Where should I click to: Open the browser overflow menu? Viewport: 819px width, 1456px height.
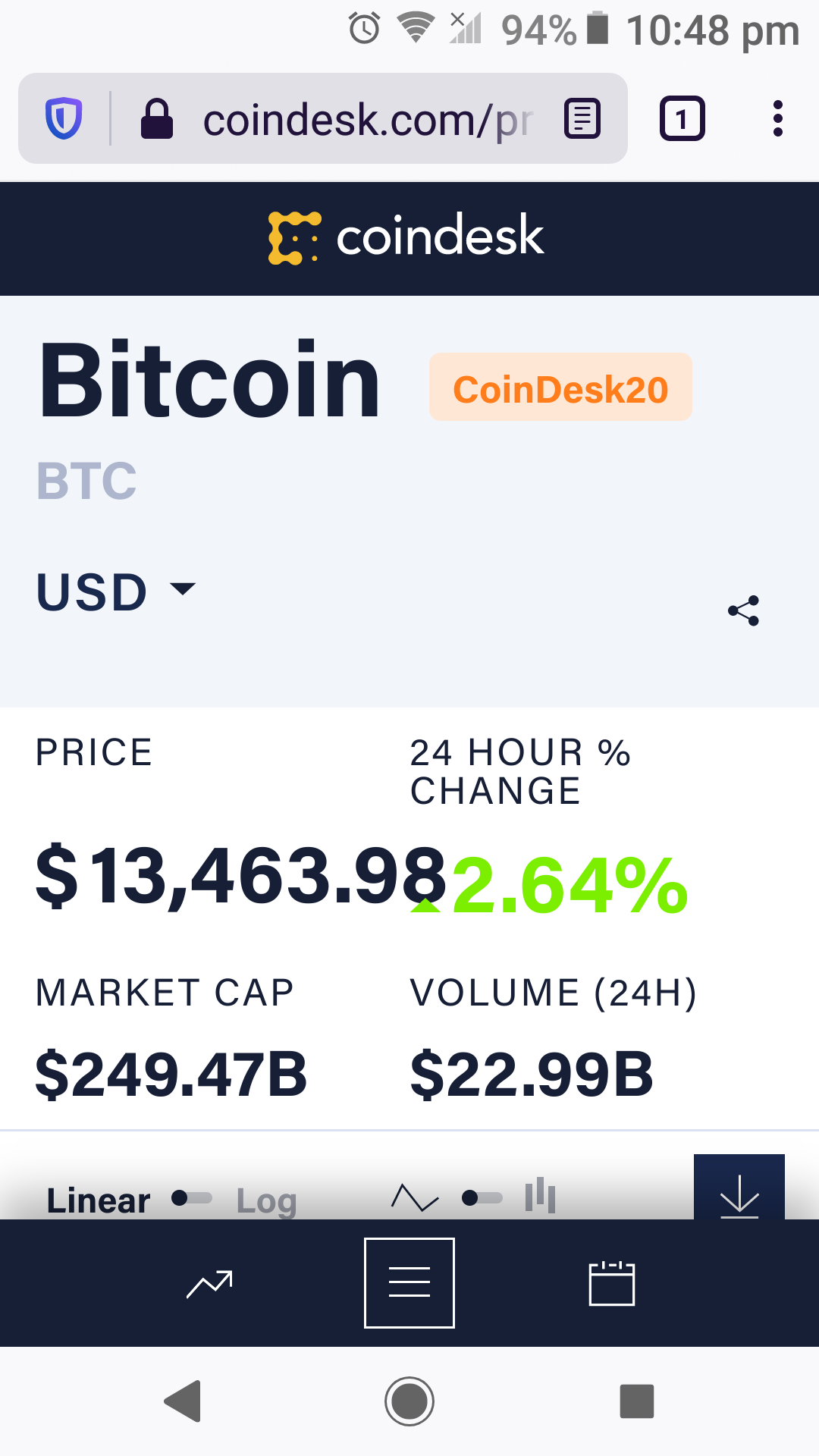(x=777, y=119)
